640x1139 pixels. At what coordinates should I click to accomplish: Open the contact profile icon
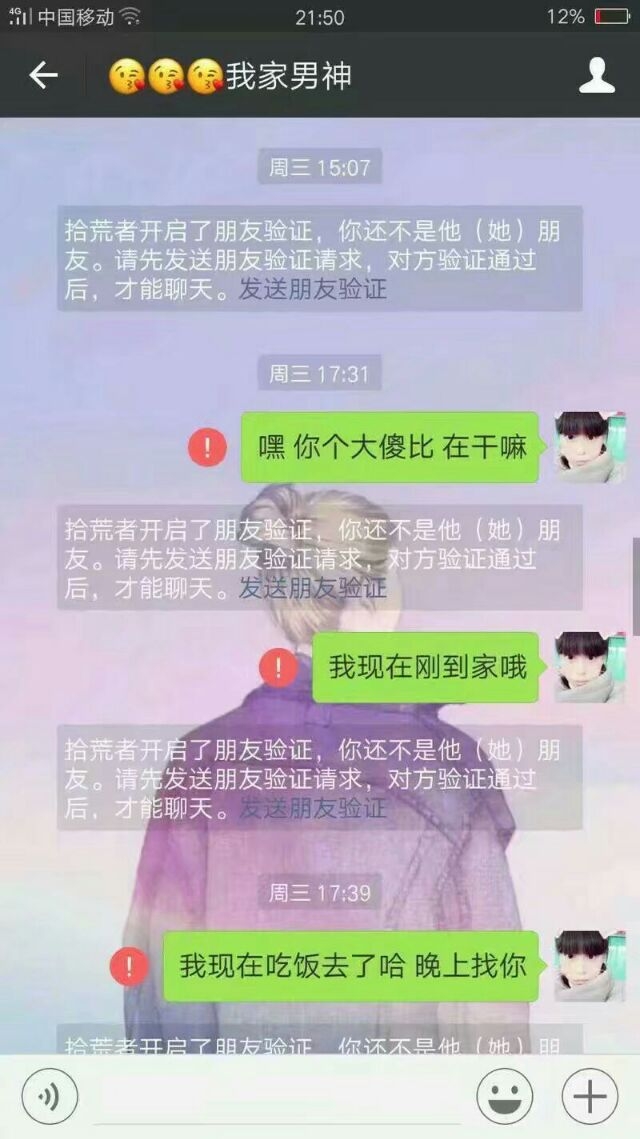pos(596,76)
